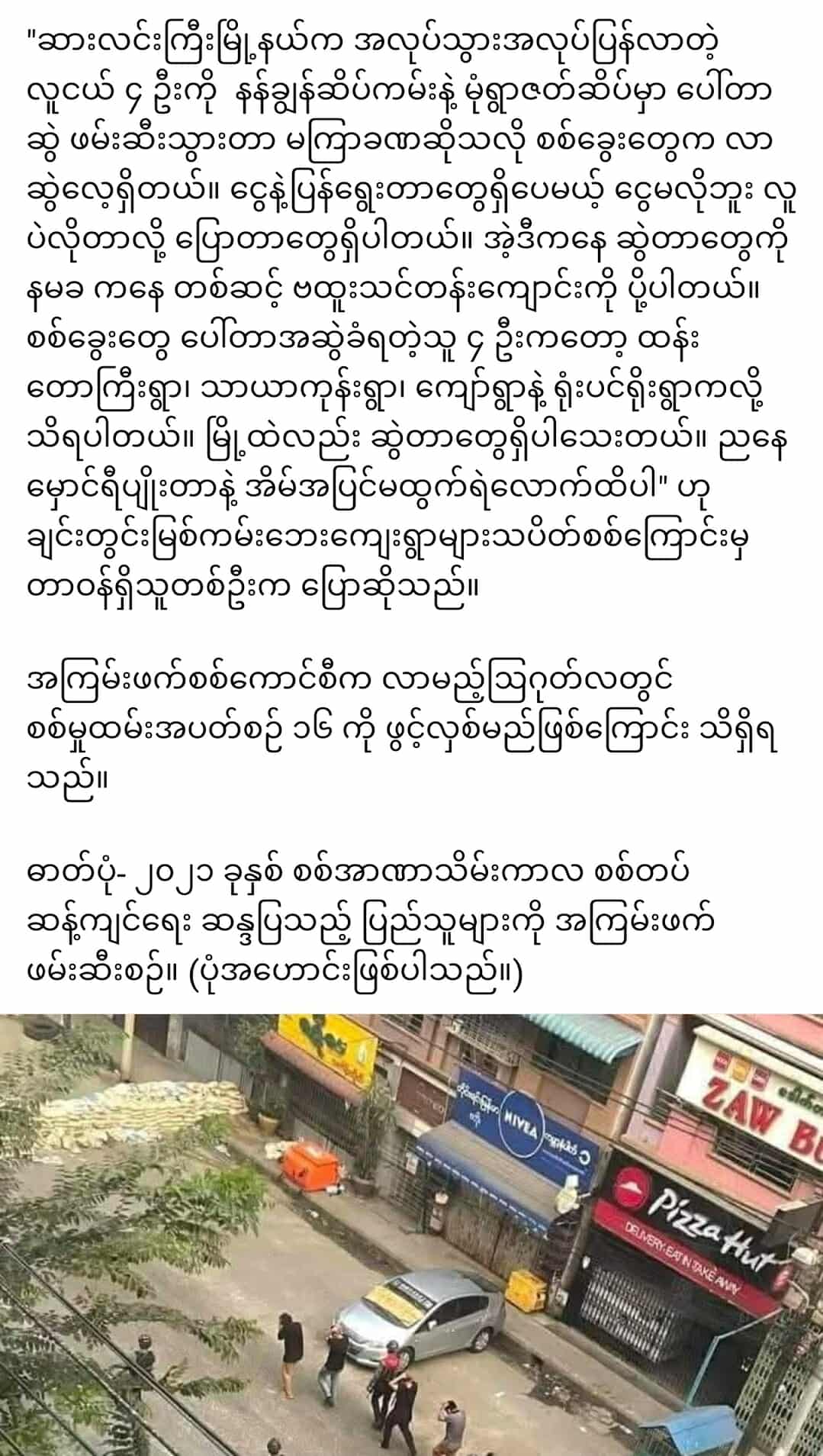Open the street protest photo in the post
Image resolution: width=823 pixels, height=1456 pixels.
click(411, 1234)
